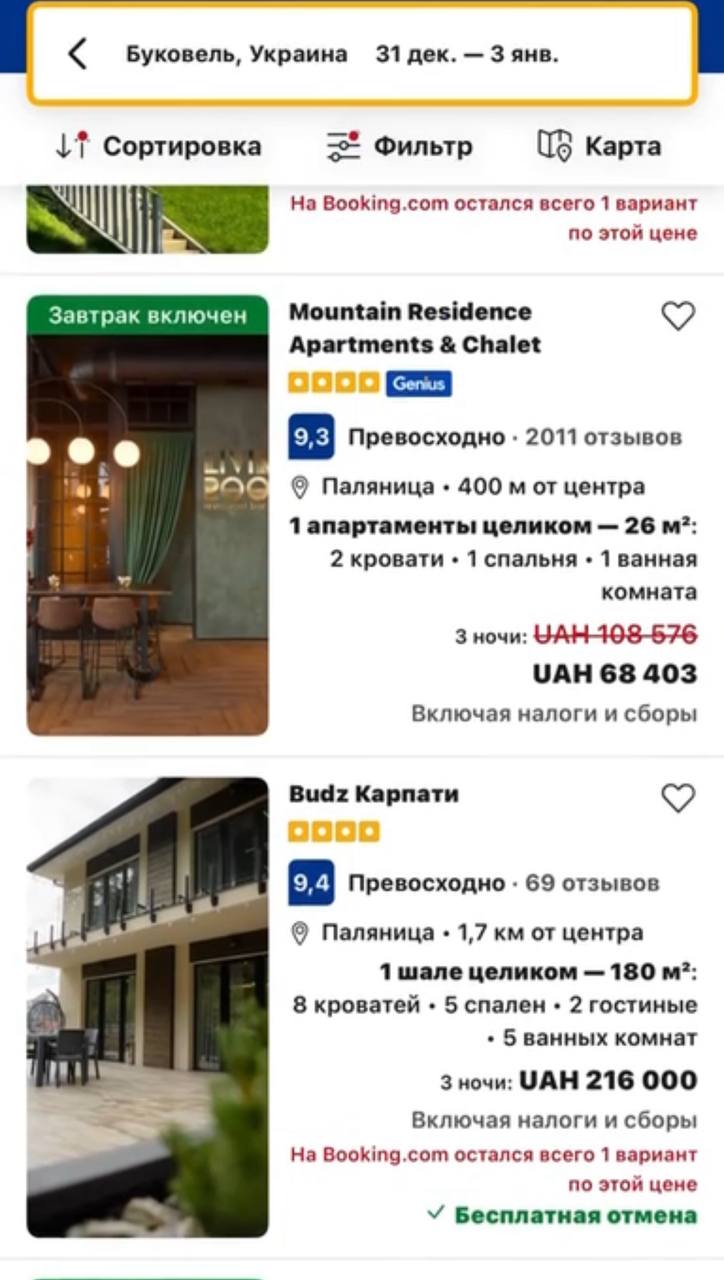Open the Сортировка sorting options
724x1280 pixels.
pos(158,147)
